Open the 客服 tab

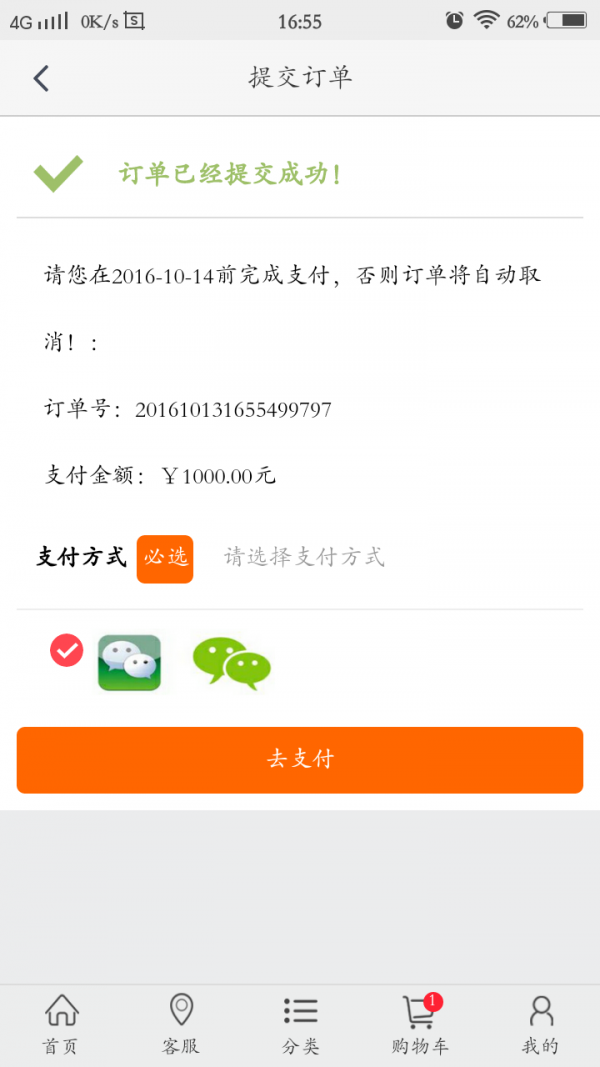(181, 1024)
